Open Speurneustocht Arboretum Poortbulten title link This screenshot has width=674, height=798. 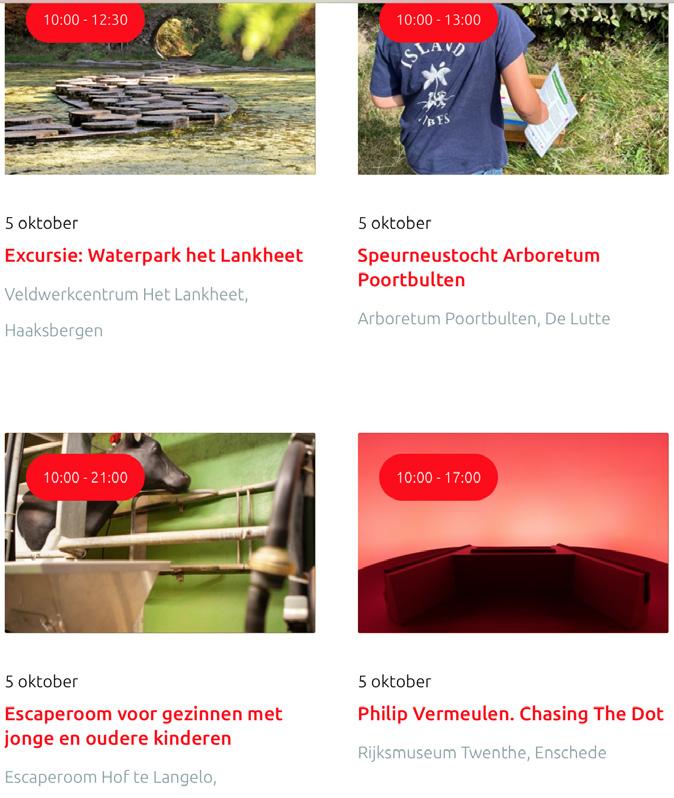(478, 267)
